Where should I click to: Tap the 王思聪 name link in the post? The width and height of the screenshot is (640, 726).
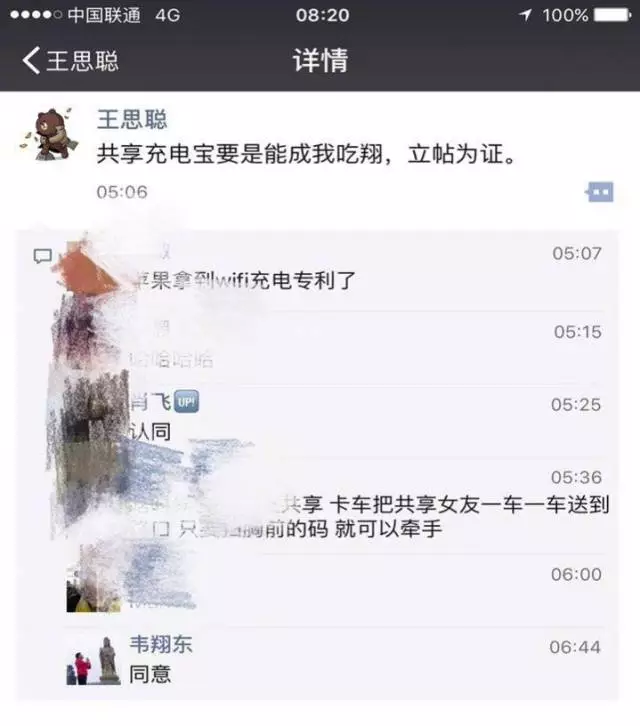[131, 120]
